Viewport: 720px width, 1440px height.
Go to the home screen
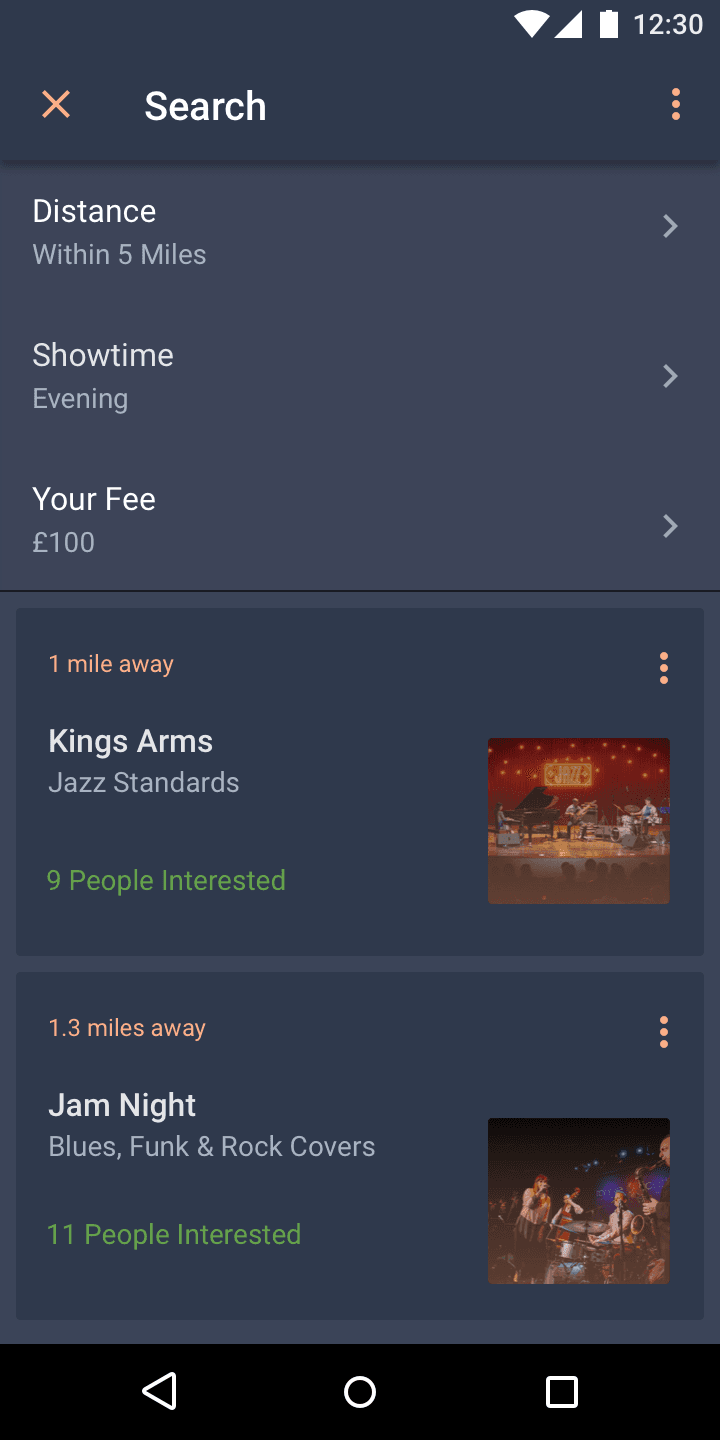click(x=360, y=1391)
